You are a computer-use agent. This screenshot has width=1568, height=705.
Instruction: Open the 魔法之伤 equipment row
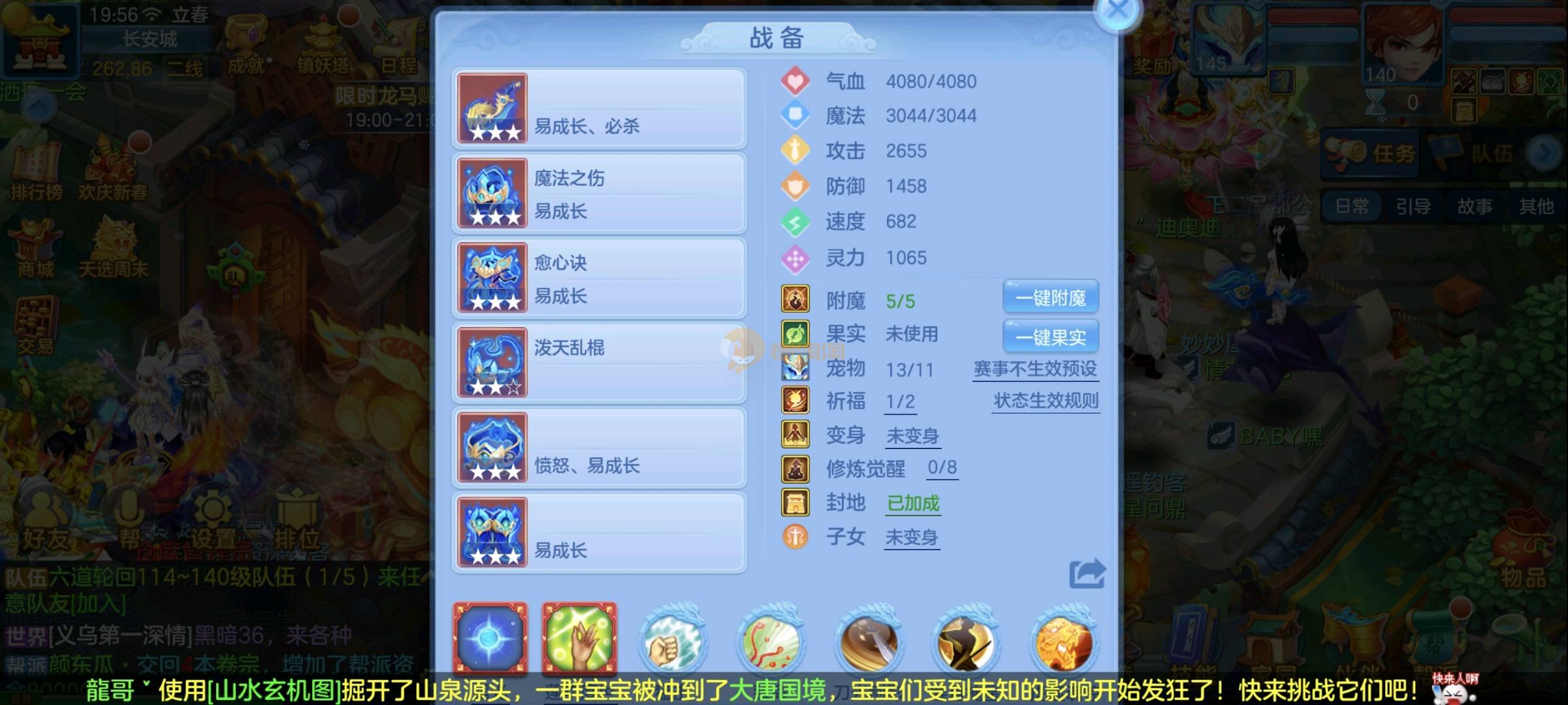(x=599, y=193)
